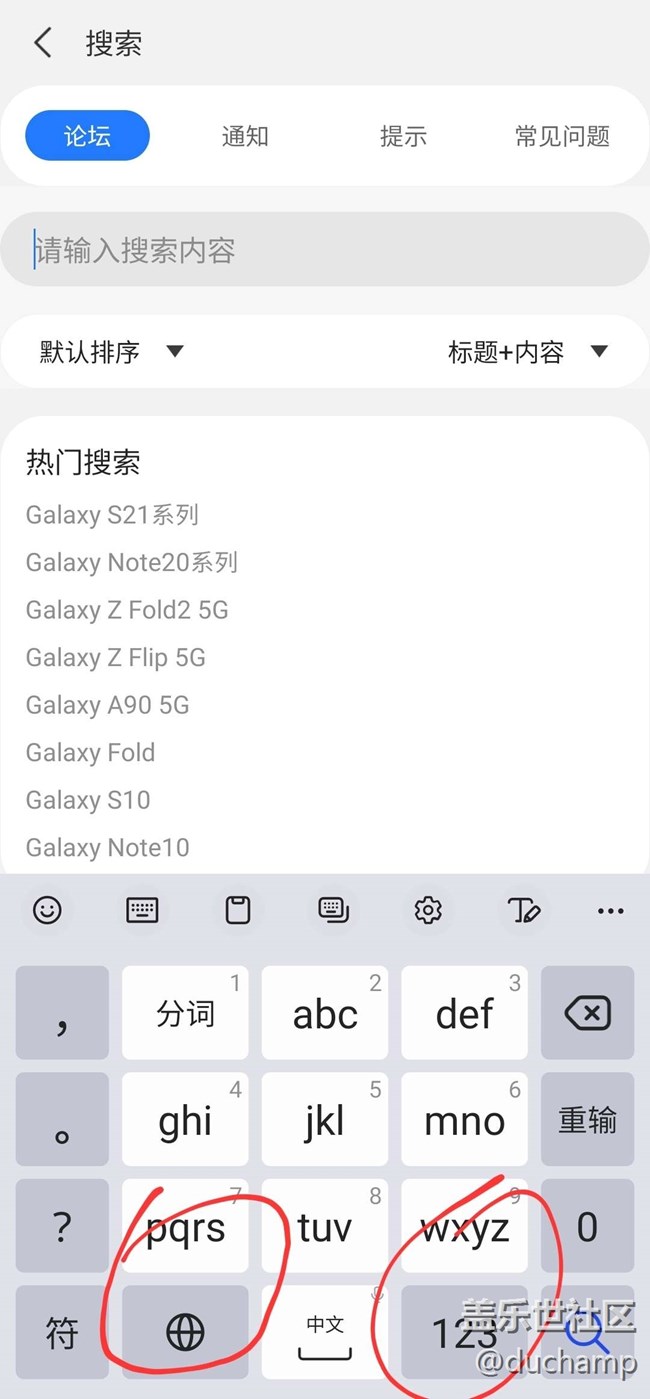Open keyboard settings gear
650x1399 pixels.
428,910
